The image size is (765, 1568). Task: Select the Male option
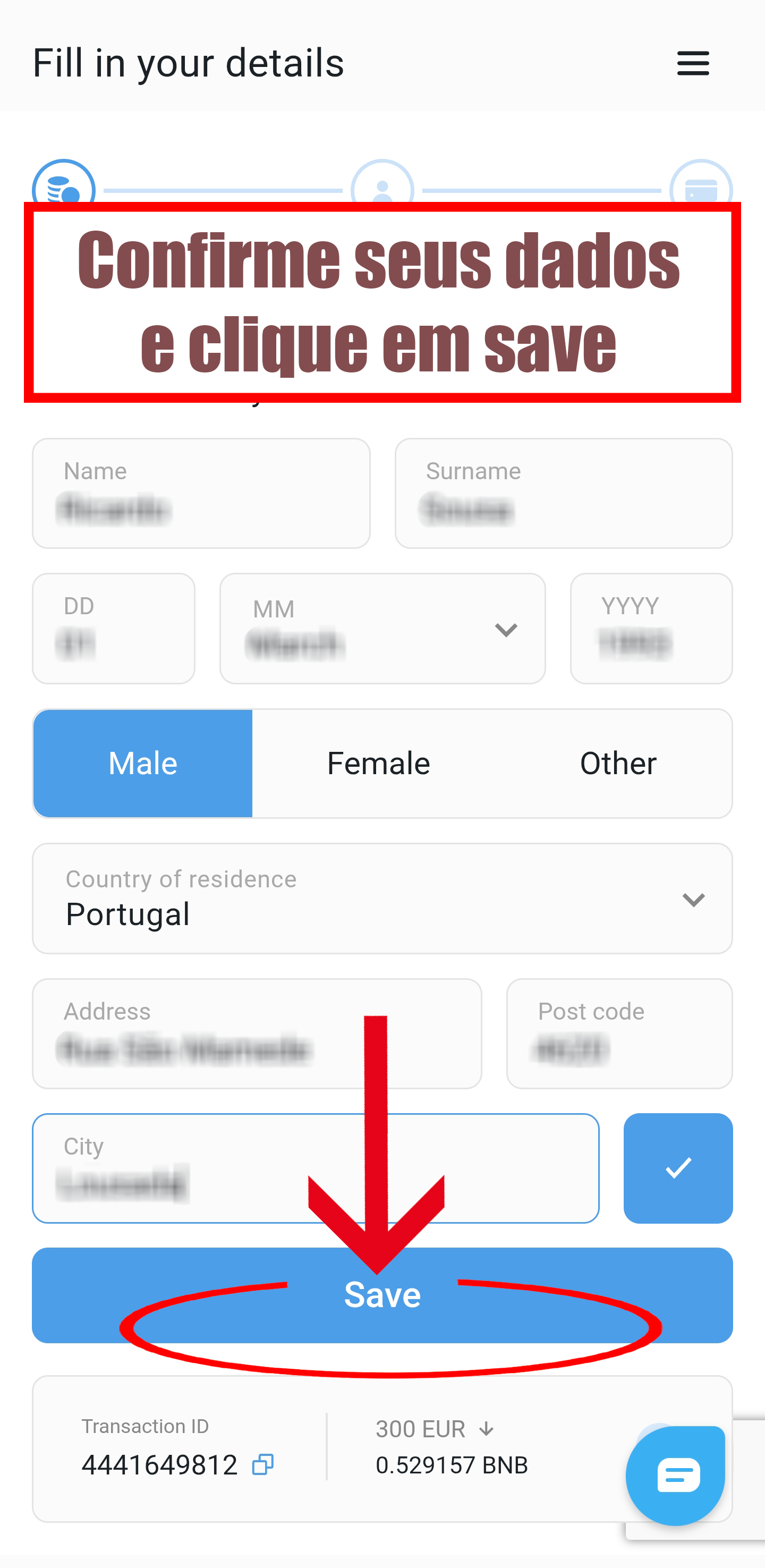pos(142,764)
